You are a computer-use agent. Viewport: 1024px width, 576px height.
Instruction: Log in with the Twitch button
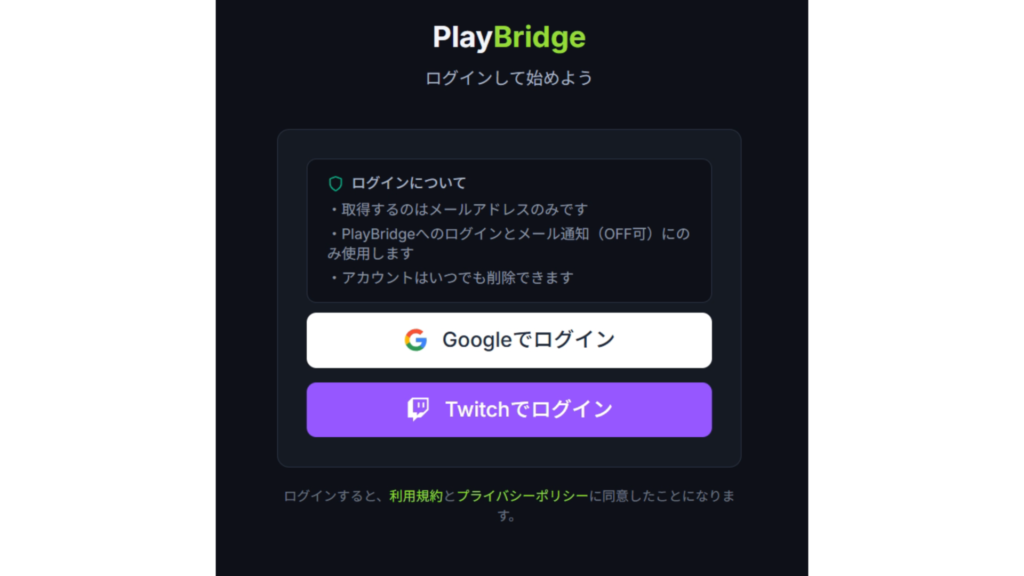[x=509, y=410]
